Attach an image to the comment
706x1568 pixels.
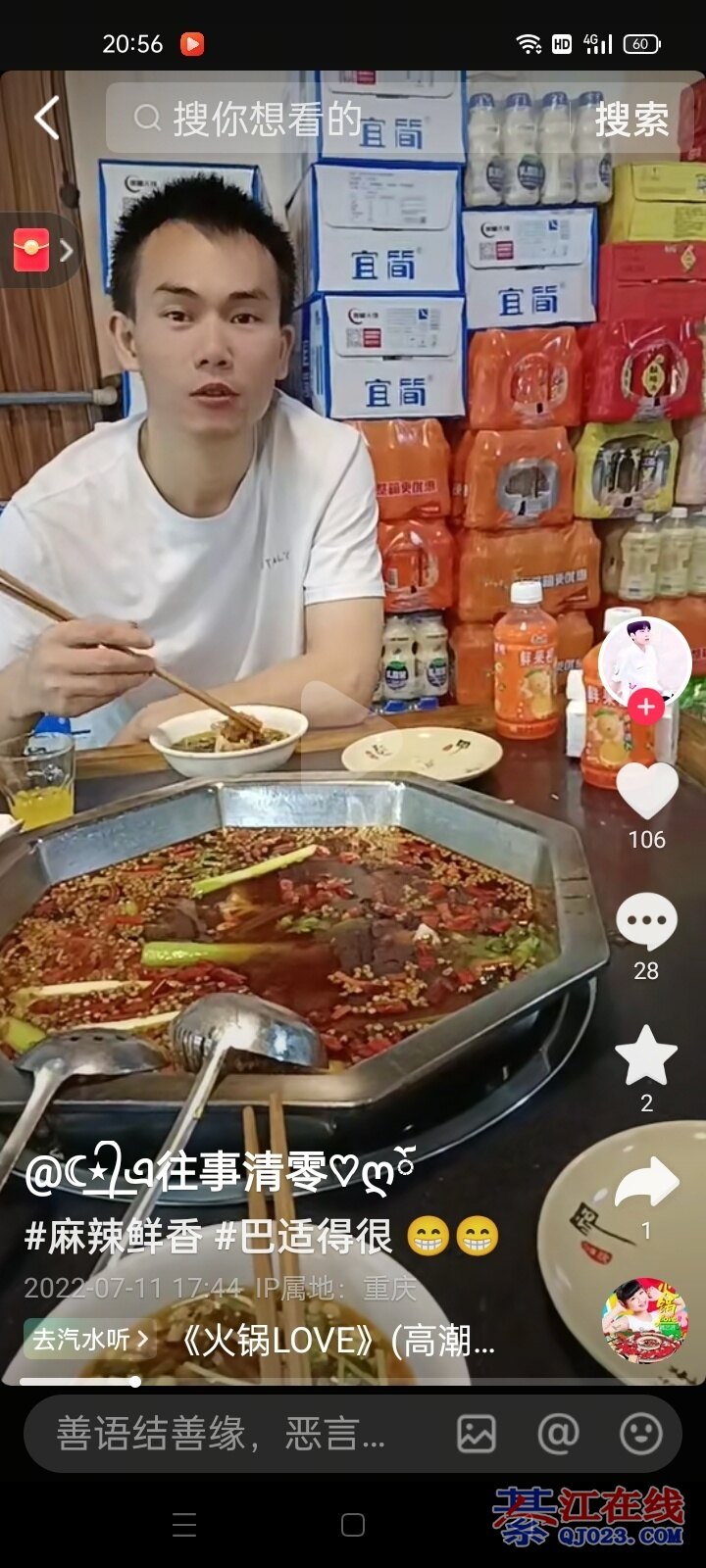click(477, 1434)
